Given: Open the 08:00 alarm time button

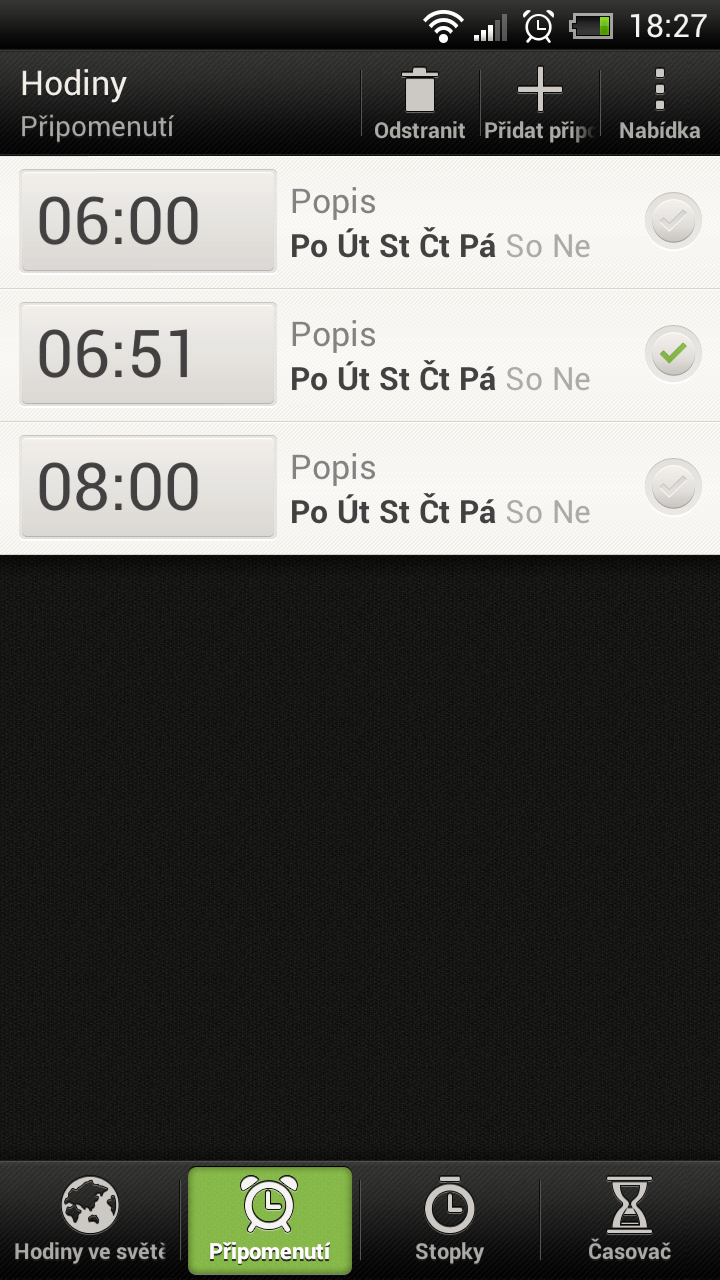Looking at the screenshot, I should 148,487.
